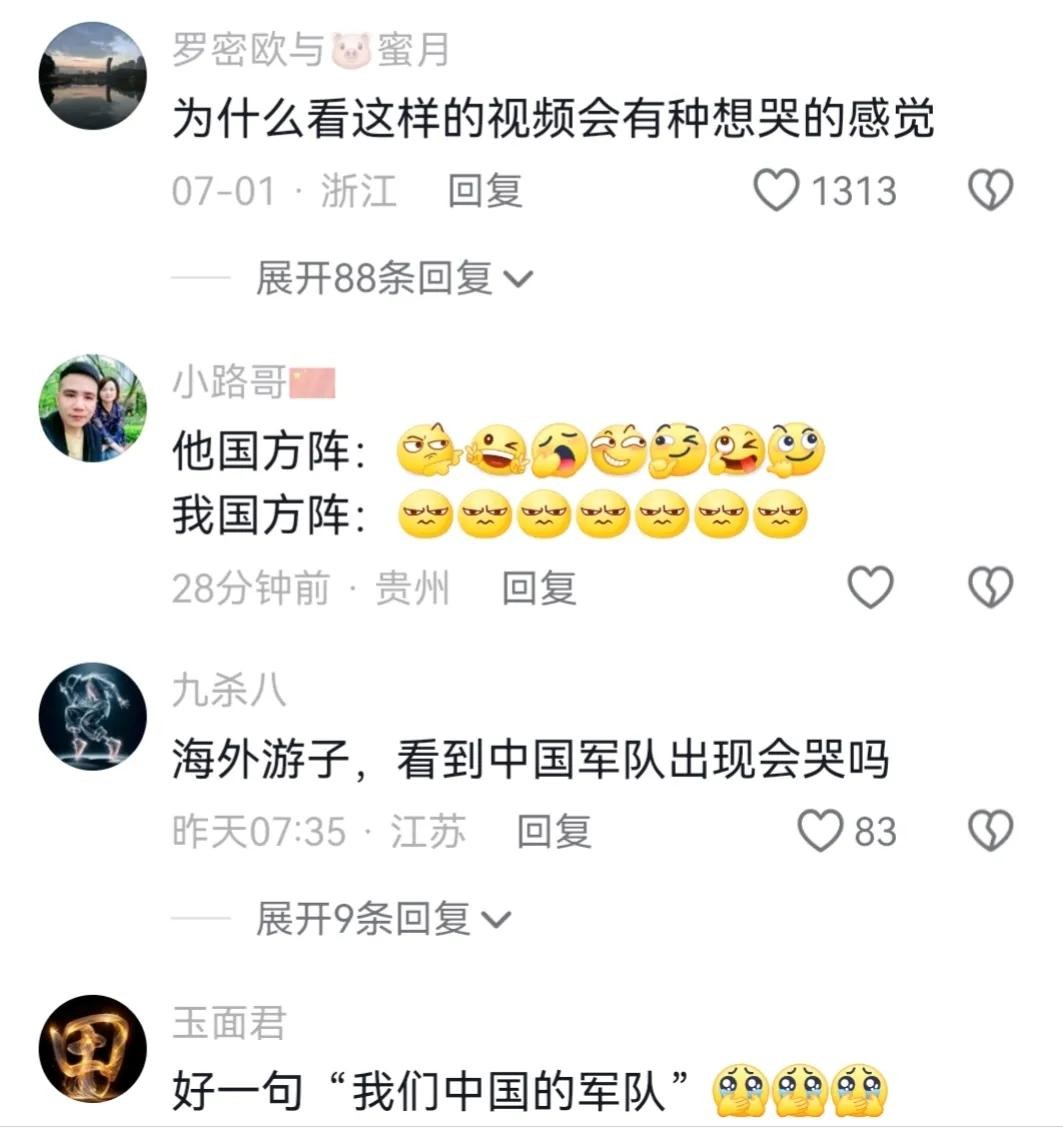Dislike 罗密欧与蜜月's comment
The height and width of the screenshot is (1131, 1063).
point(991,190)
